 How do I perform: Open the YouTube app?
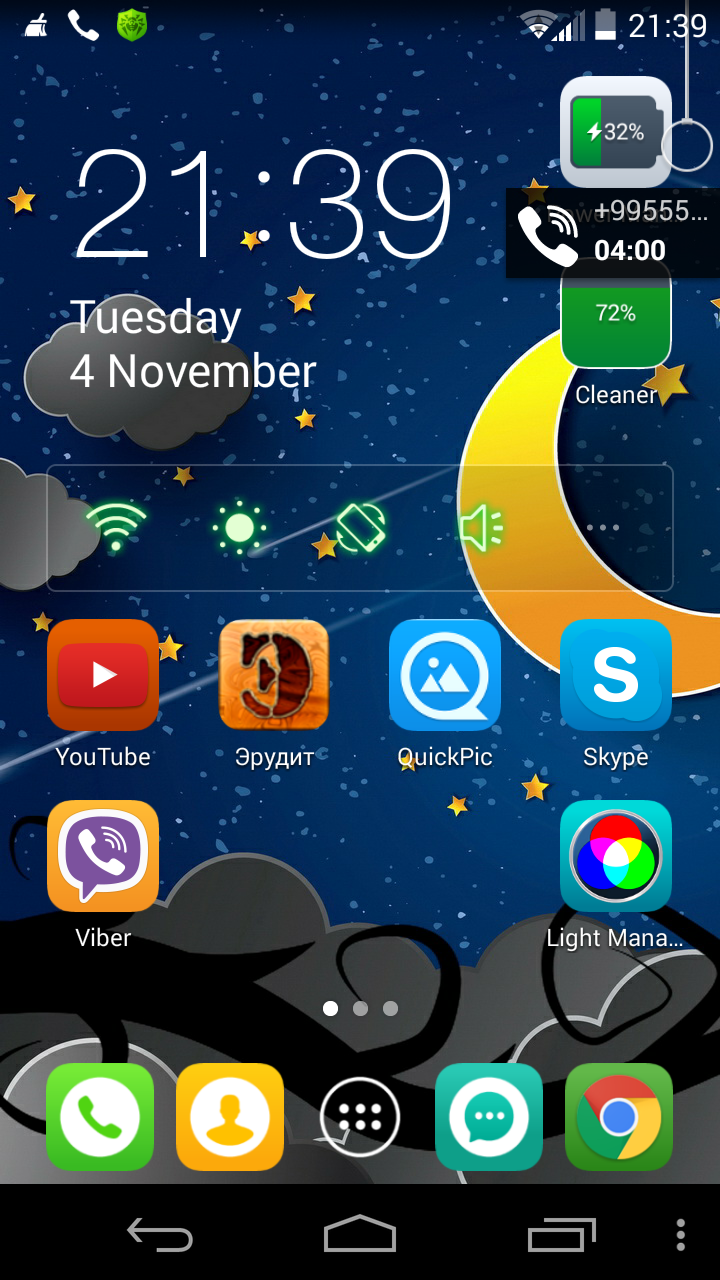[x=103, y=676]
